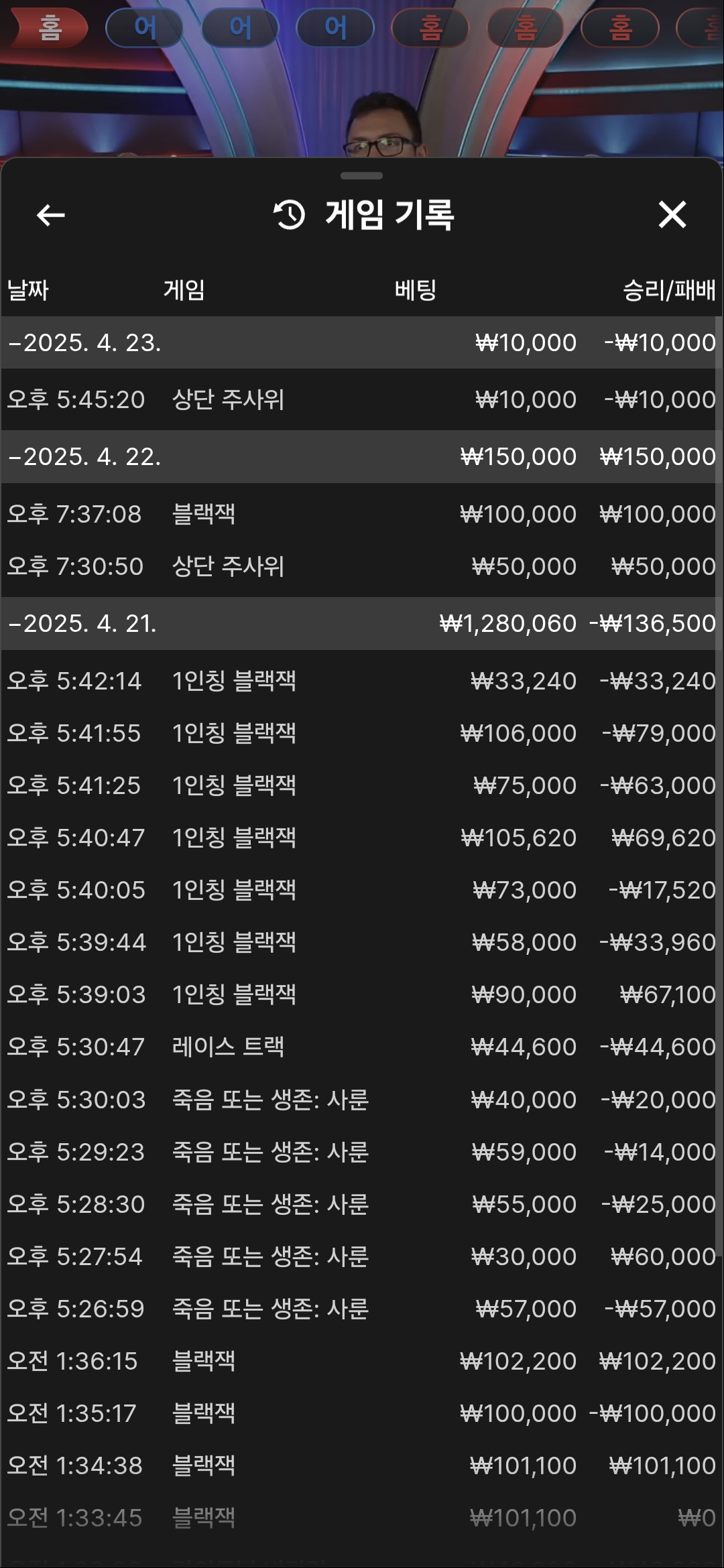
Task: Open the 오후 7:30:50 상단 주사위 record
Action: 359,566
